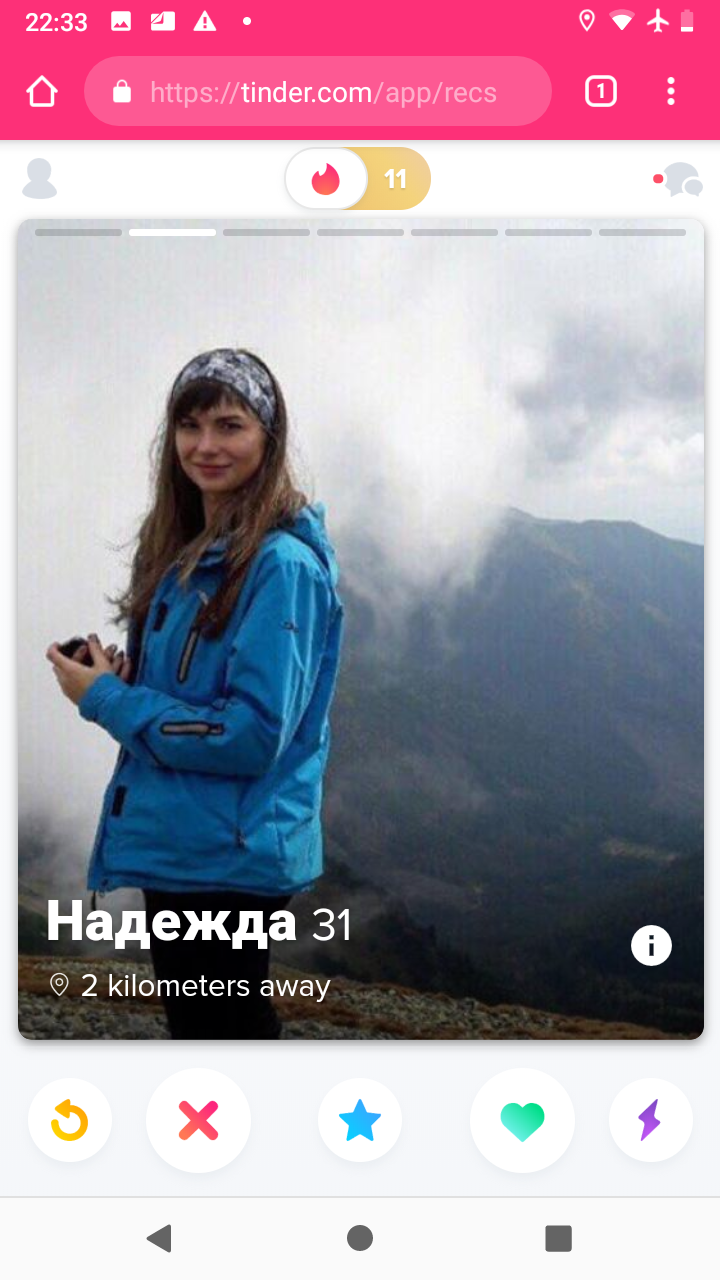This screenshot has width=720, height=1280.
Task: Send a Super Like with the star
Action: pos(360,1120)
